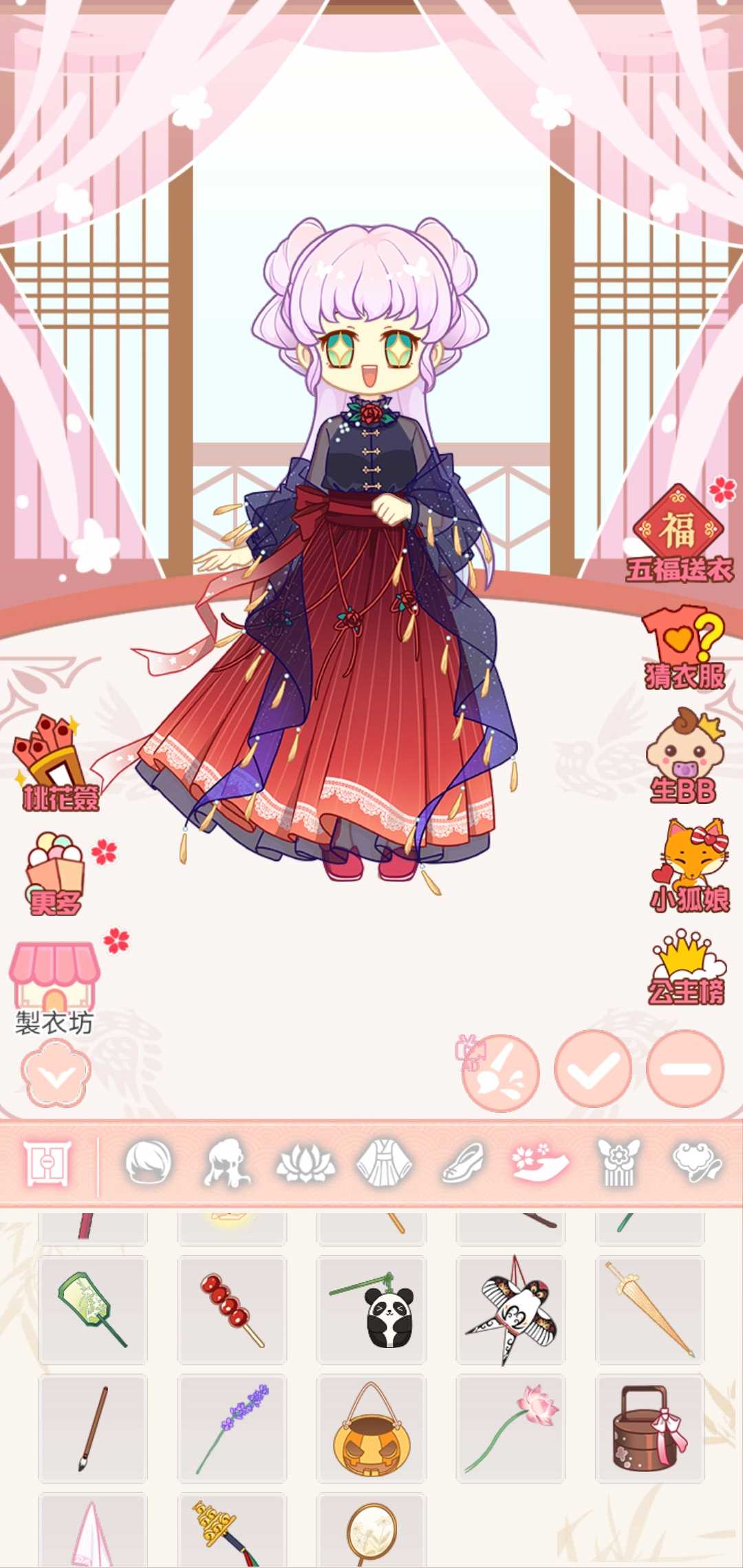Image resolution: width=743 pixels, height=1568 pixels.
Task: Enter the 製衣坊 shop
Action: coord(54,988)
